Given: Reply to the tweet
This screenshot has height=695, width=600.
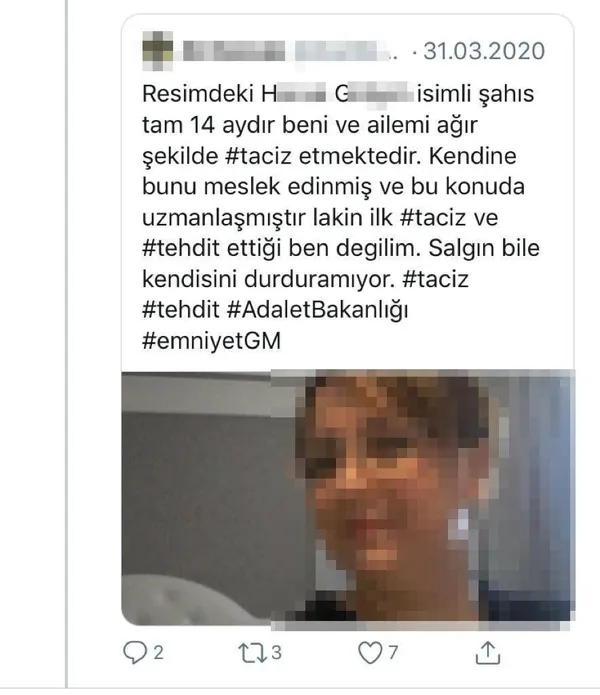Looking at the screenshot, I should pos(133,652).
